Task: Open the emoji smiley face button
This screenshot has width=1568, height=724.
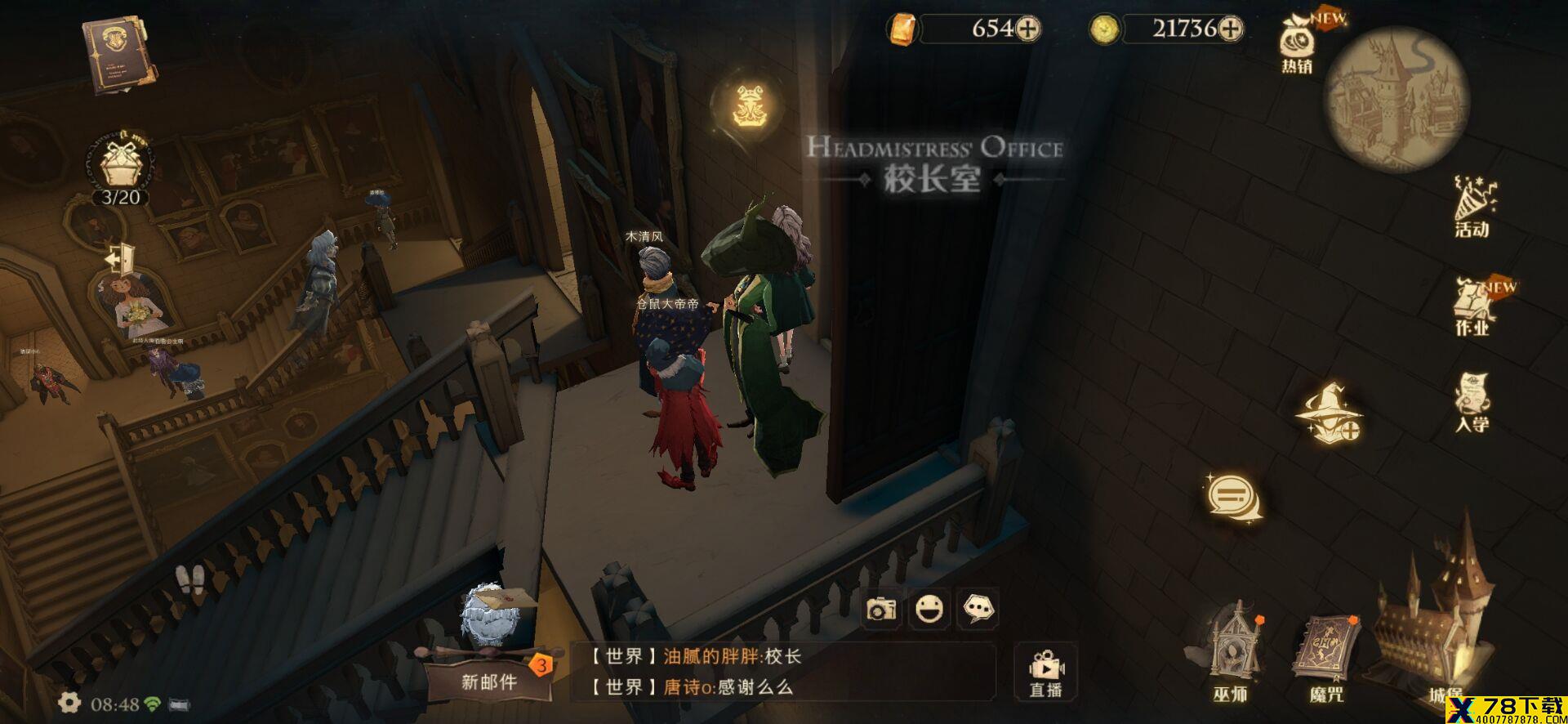Action: 929,609
